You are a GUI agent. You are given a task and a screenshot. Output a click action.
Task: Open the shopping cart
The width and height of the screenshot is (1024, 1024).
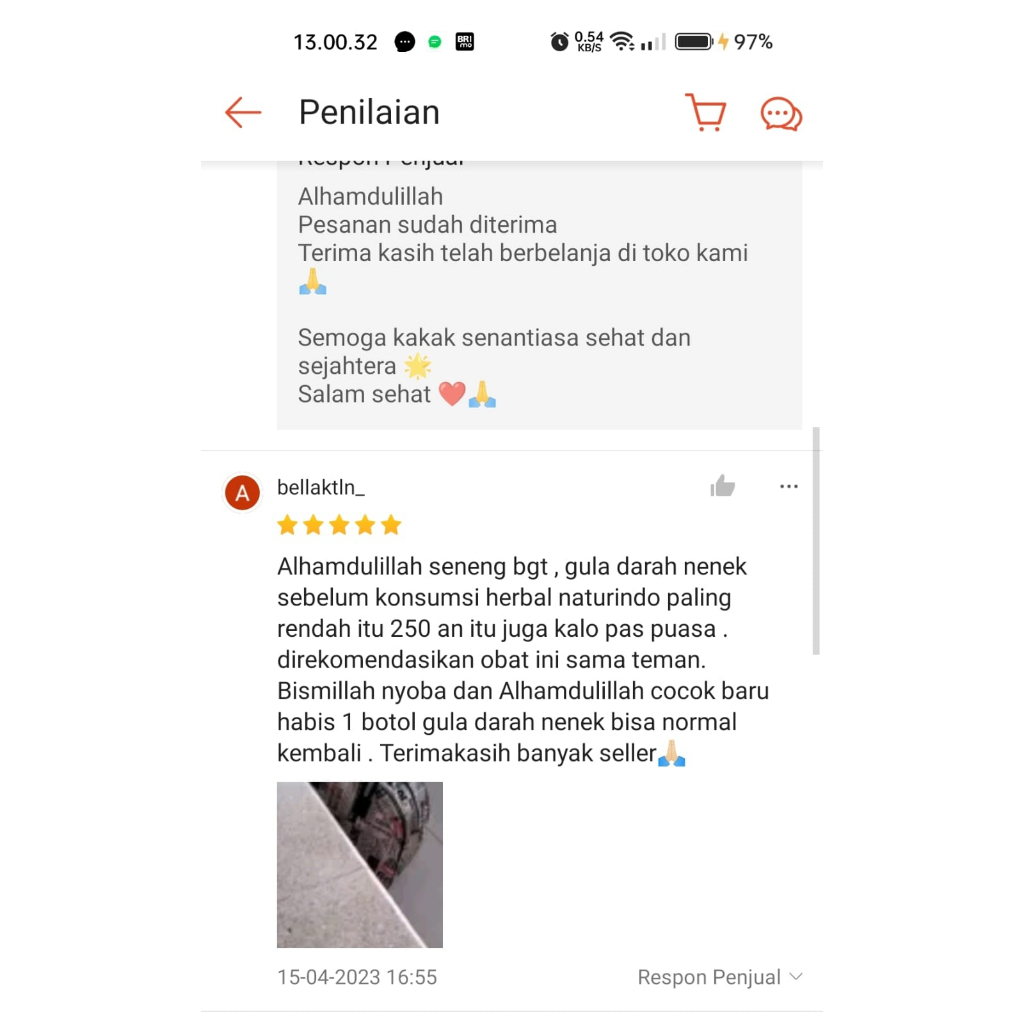point(705,113)
